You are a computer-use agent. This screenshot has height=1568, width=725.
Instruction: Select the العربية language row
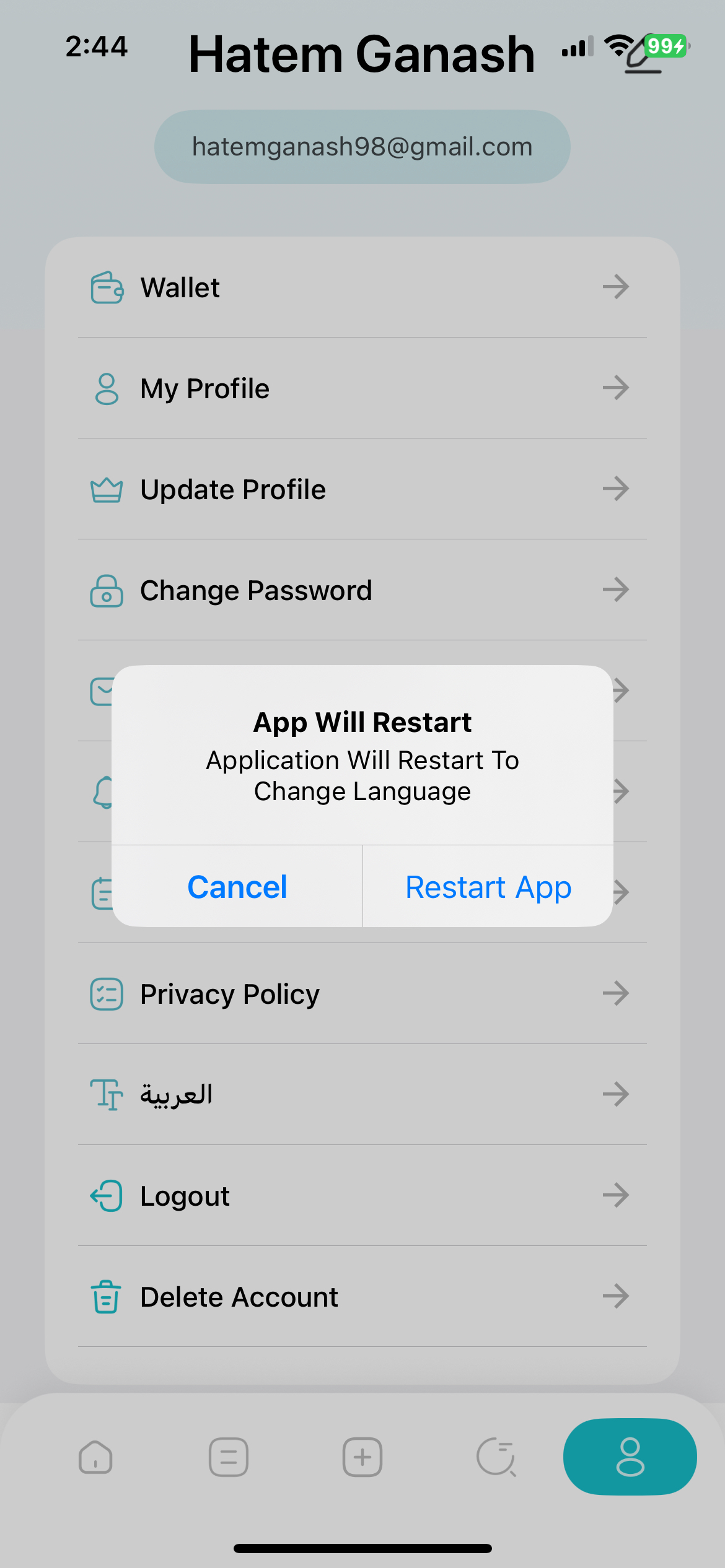click(362, 1095)
